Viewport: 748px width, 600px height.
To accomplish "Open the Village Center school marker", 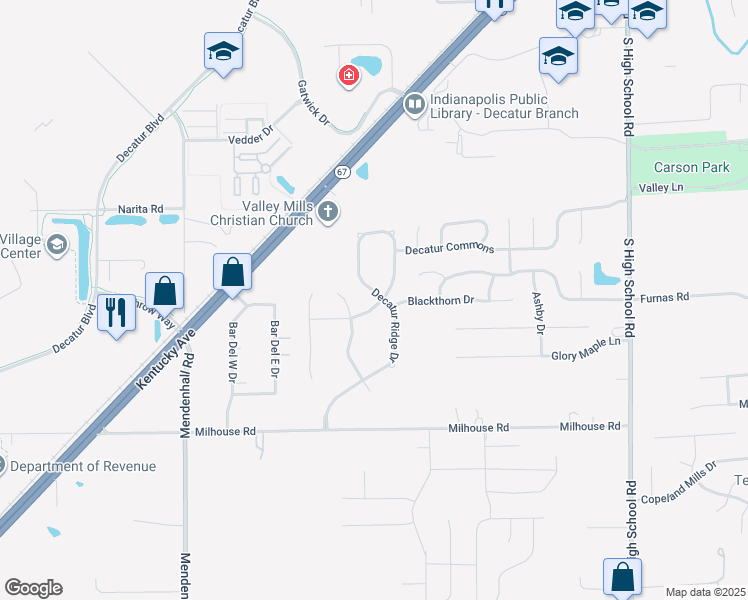I will [x=58, y=244].
